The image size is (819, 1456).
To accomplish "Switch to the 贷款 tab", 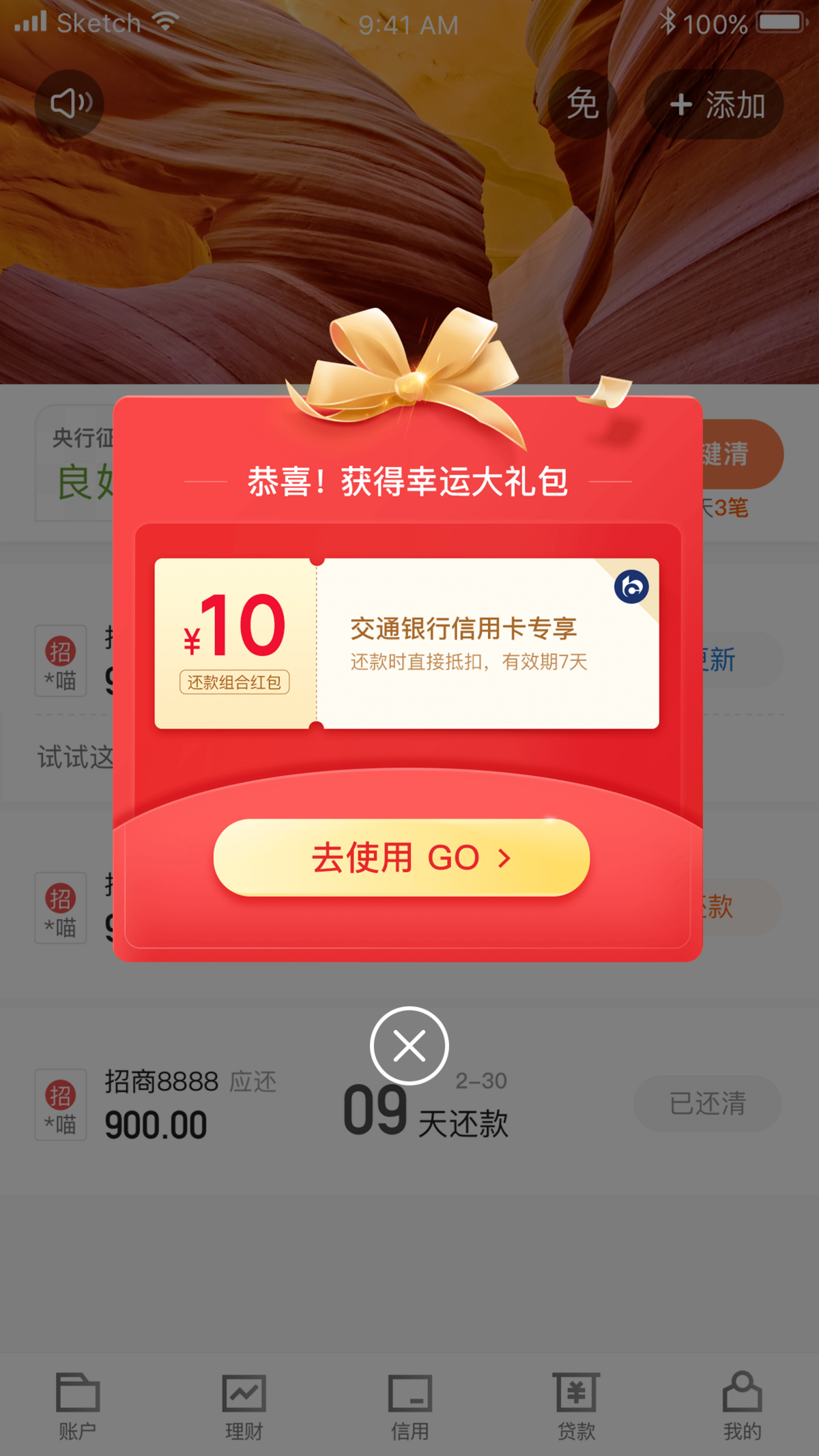I will pos(576,1405).
